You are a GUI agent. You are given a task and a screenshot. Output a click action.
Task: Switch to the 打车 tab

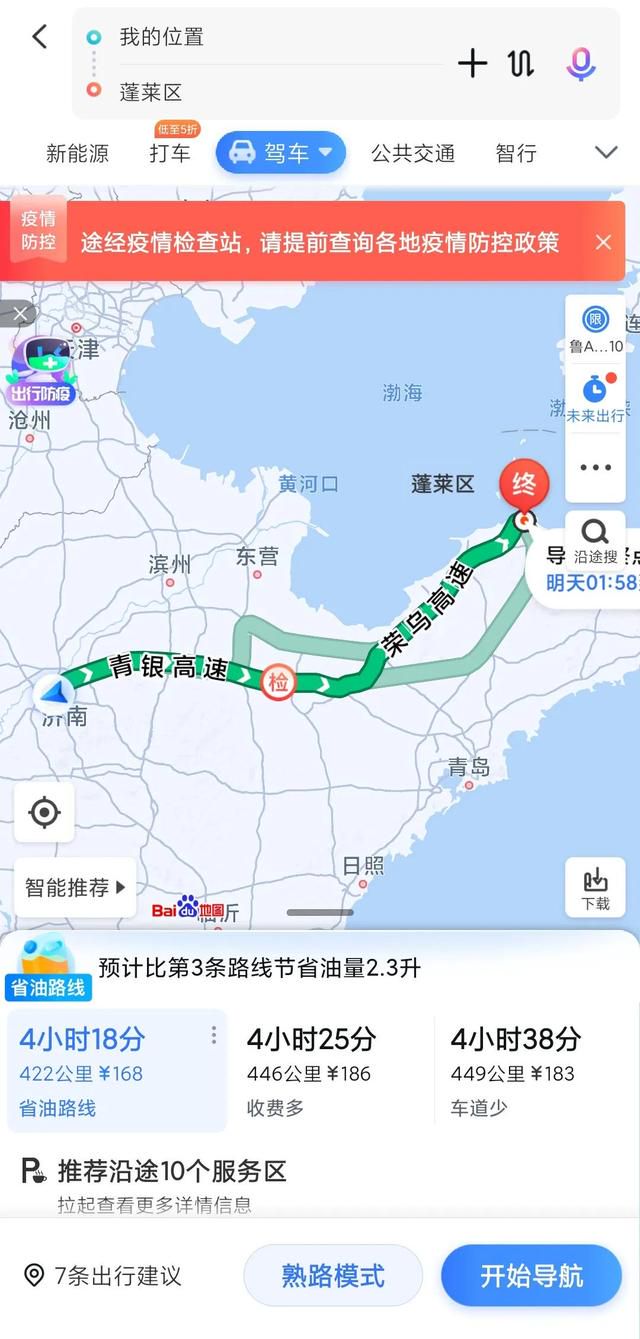click(170, 153)
